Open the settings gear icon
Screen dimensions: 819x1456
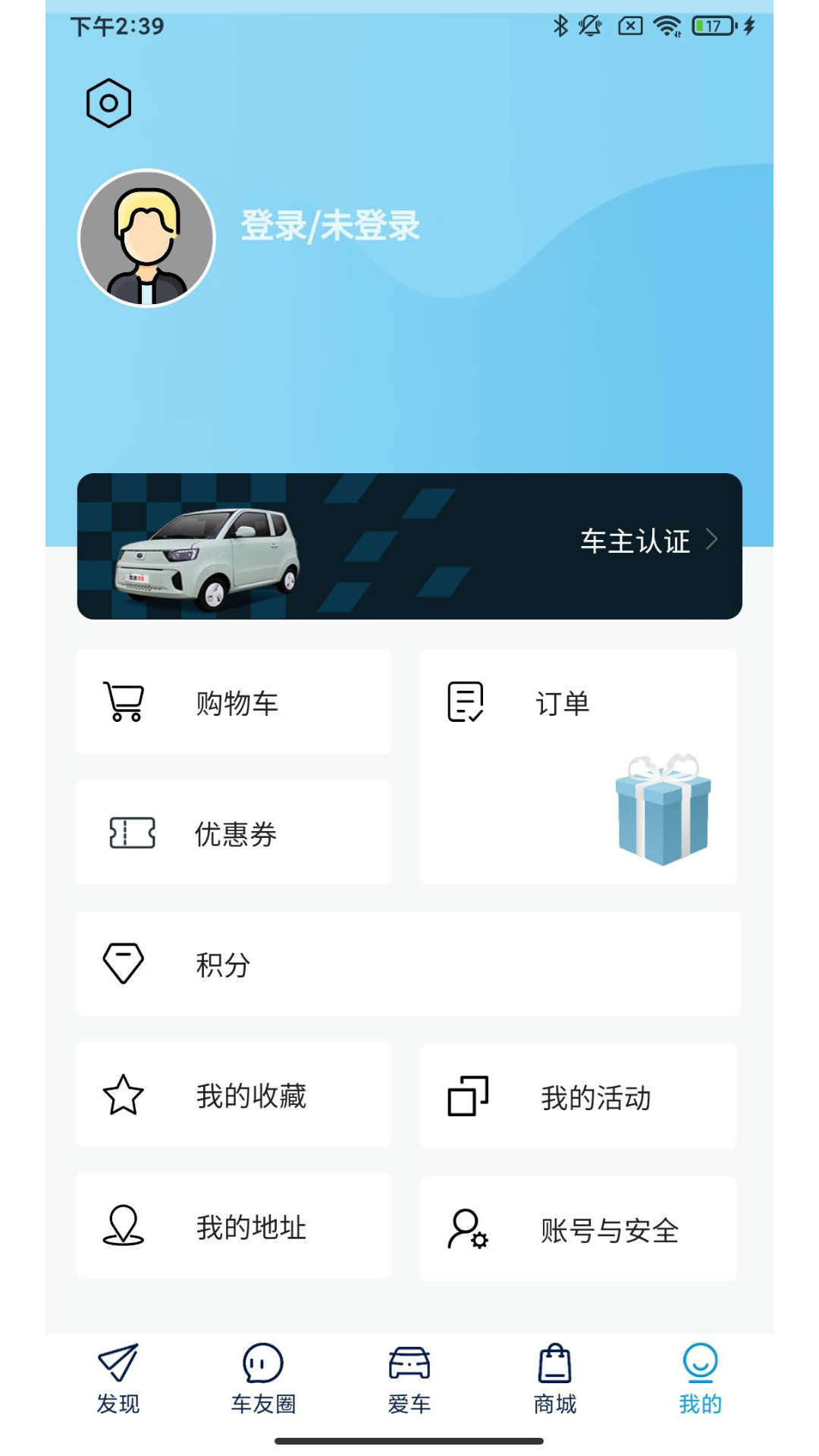click(108, 102)
